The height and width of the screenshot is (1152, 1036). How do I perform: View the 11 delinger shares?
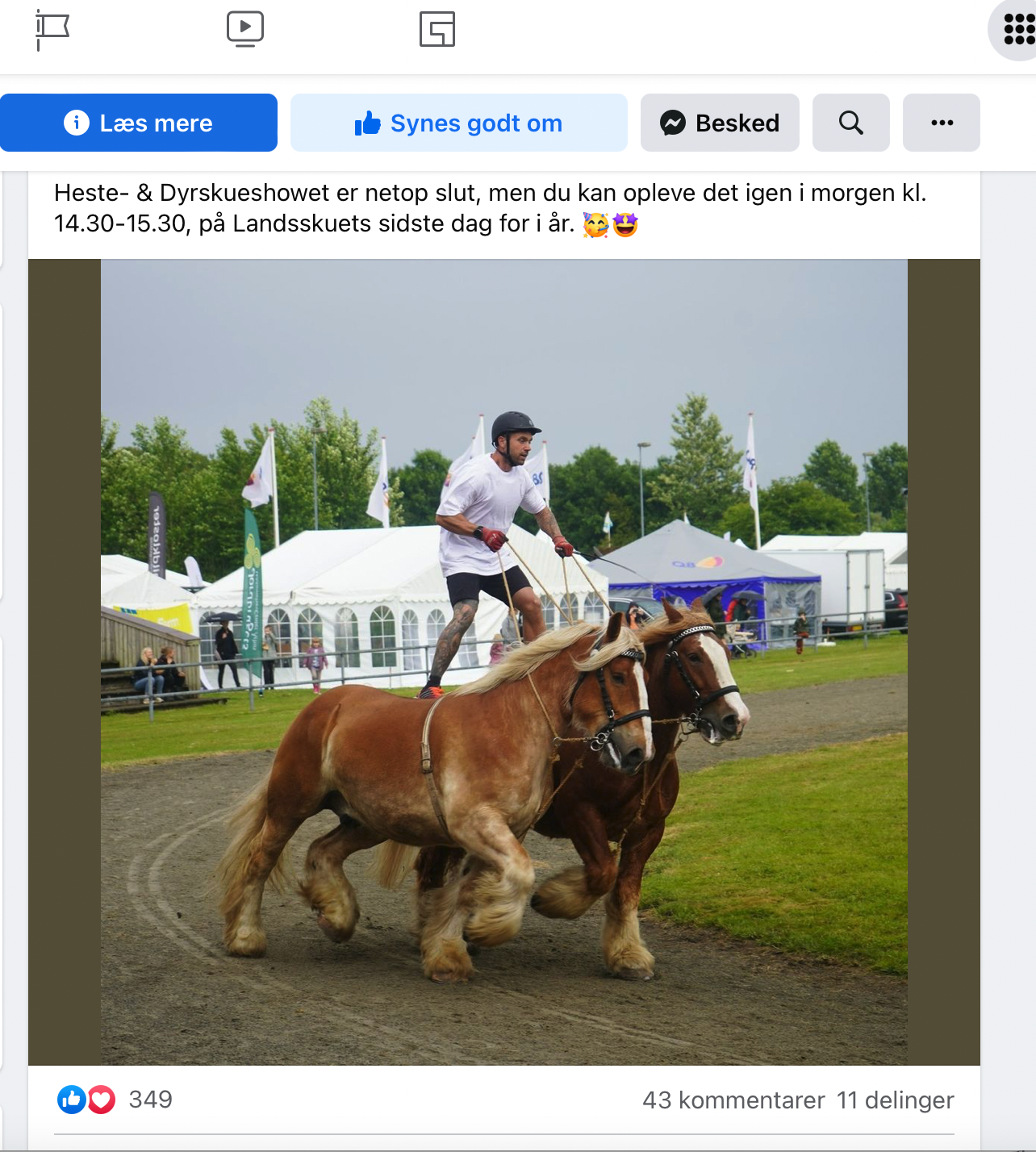(x=895, y=1100)
